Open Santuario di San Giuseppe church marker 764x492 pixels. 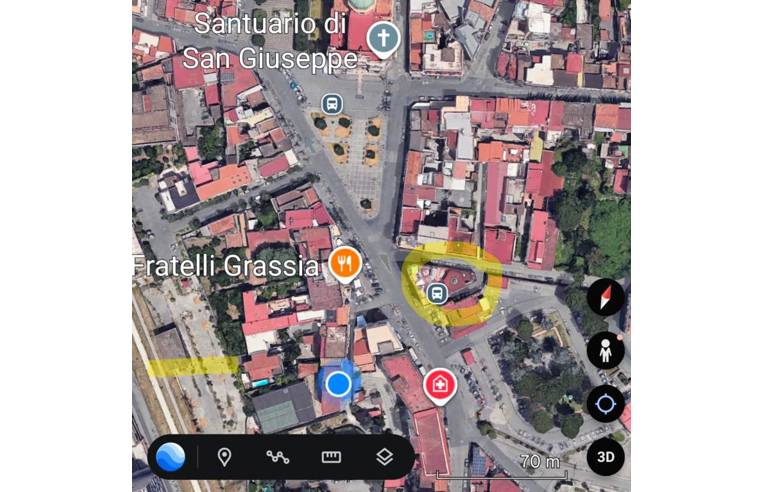[x=382, y=39]
